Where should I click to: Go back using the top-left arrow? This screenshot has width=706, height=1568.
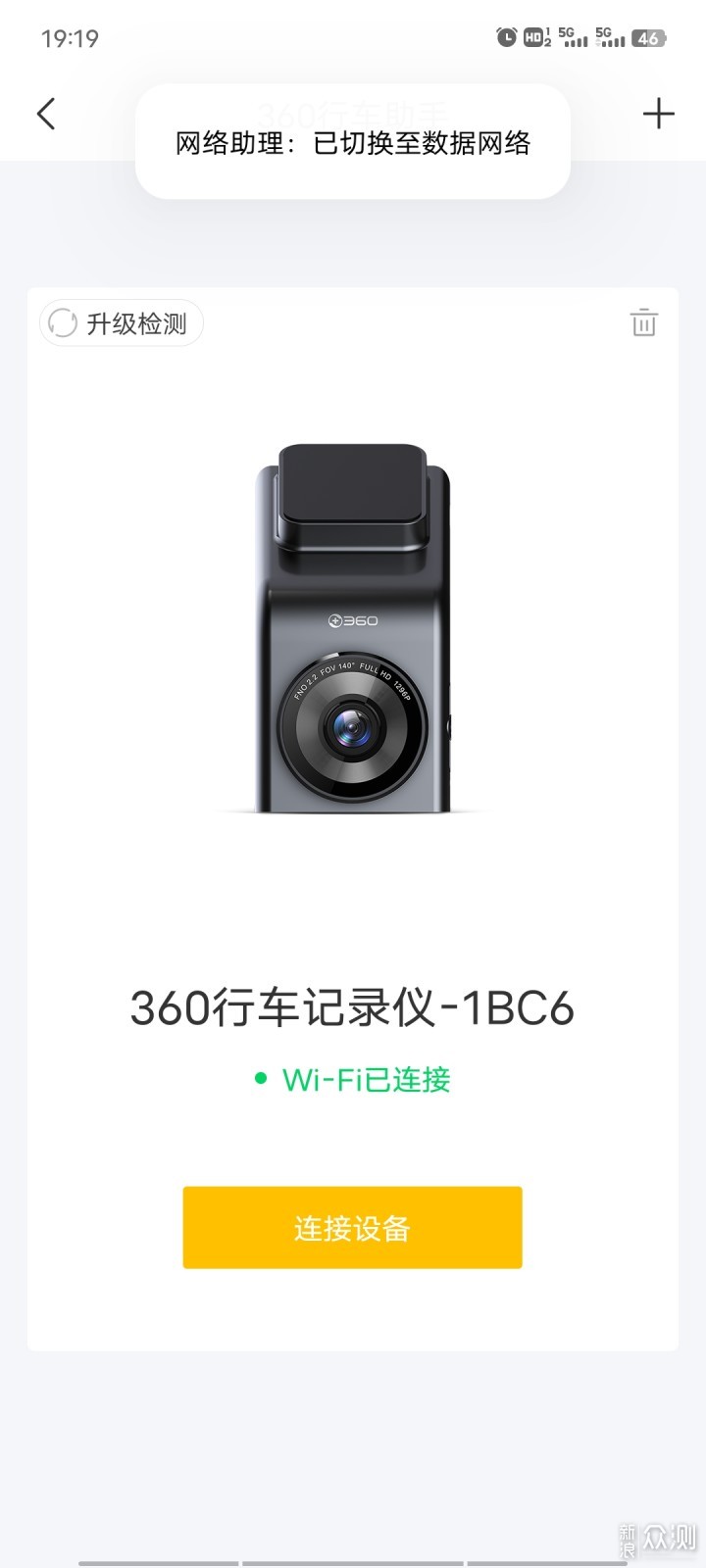[x=46, y=114]
